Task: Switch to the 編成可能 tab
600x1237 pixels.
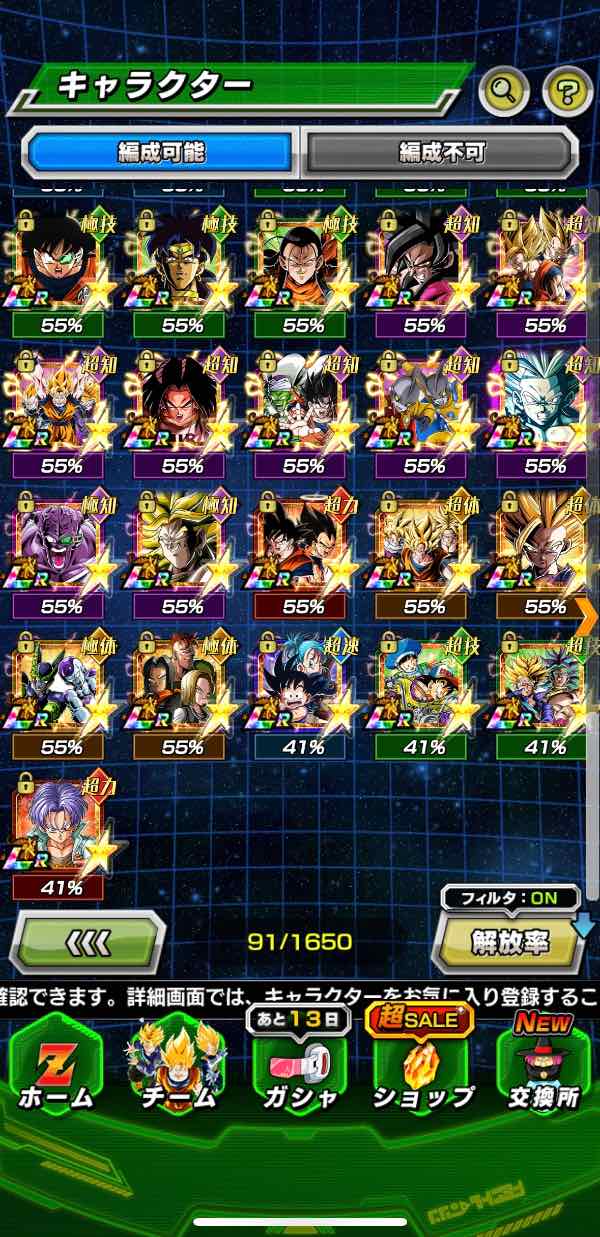Action: pyautogui.click(x=161, y=153)
